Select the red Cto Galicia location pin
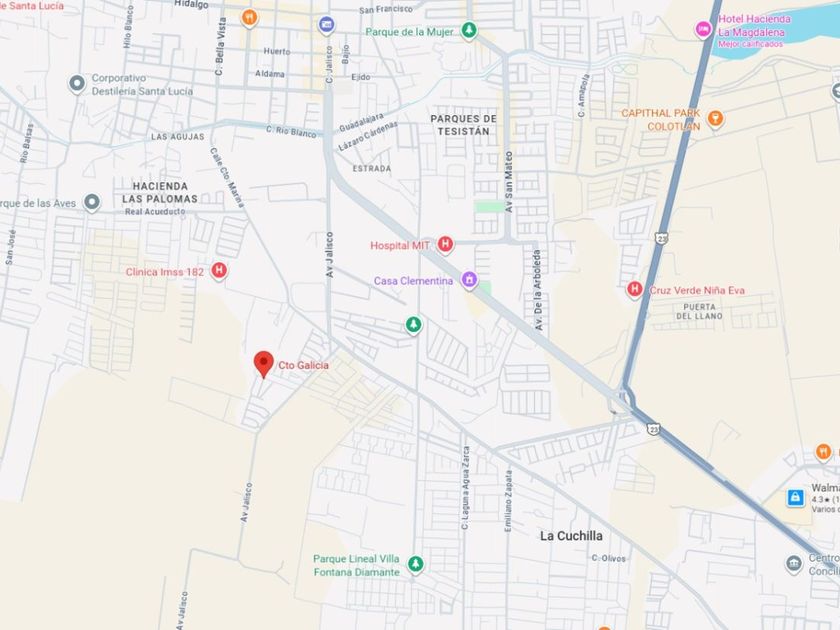 264,364
